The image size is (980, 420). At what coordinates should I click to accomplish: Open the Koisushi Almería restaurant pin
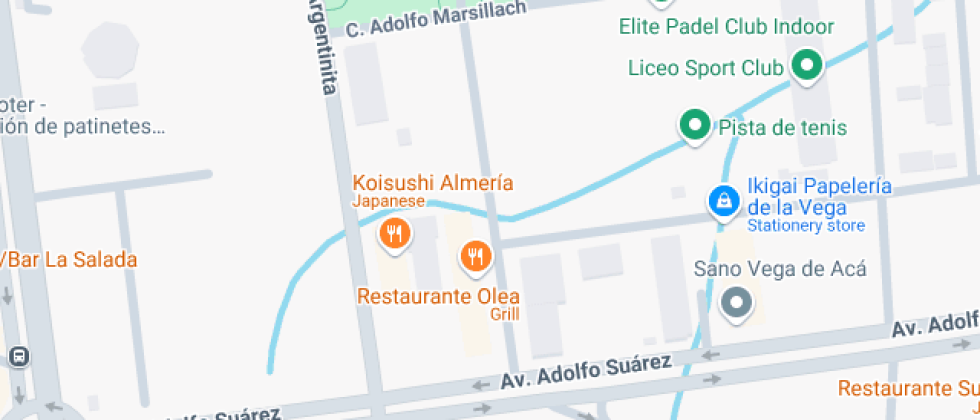click(x=396, y=234)
